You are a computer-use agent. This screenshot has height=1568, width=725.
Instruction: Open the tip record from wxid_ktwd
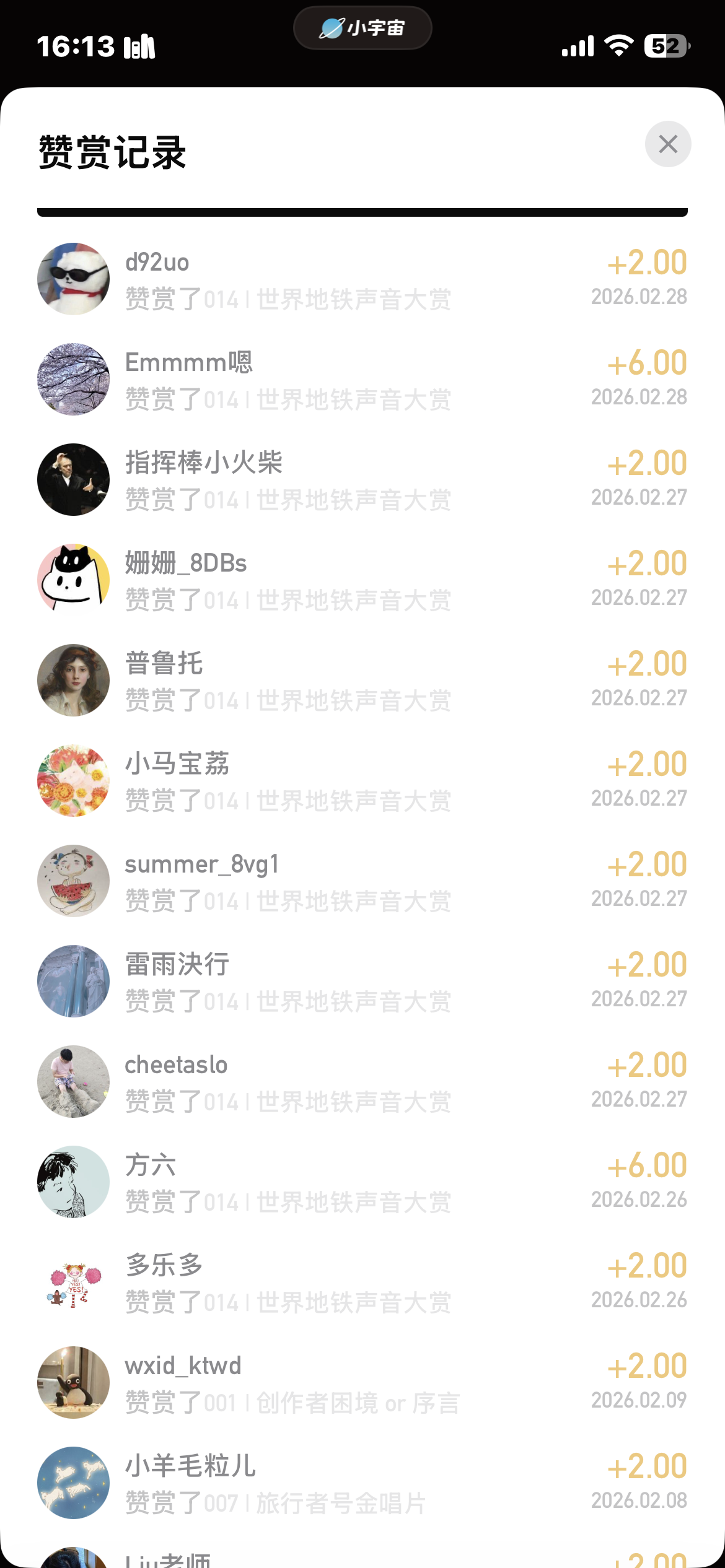[362, 1383]
